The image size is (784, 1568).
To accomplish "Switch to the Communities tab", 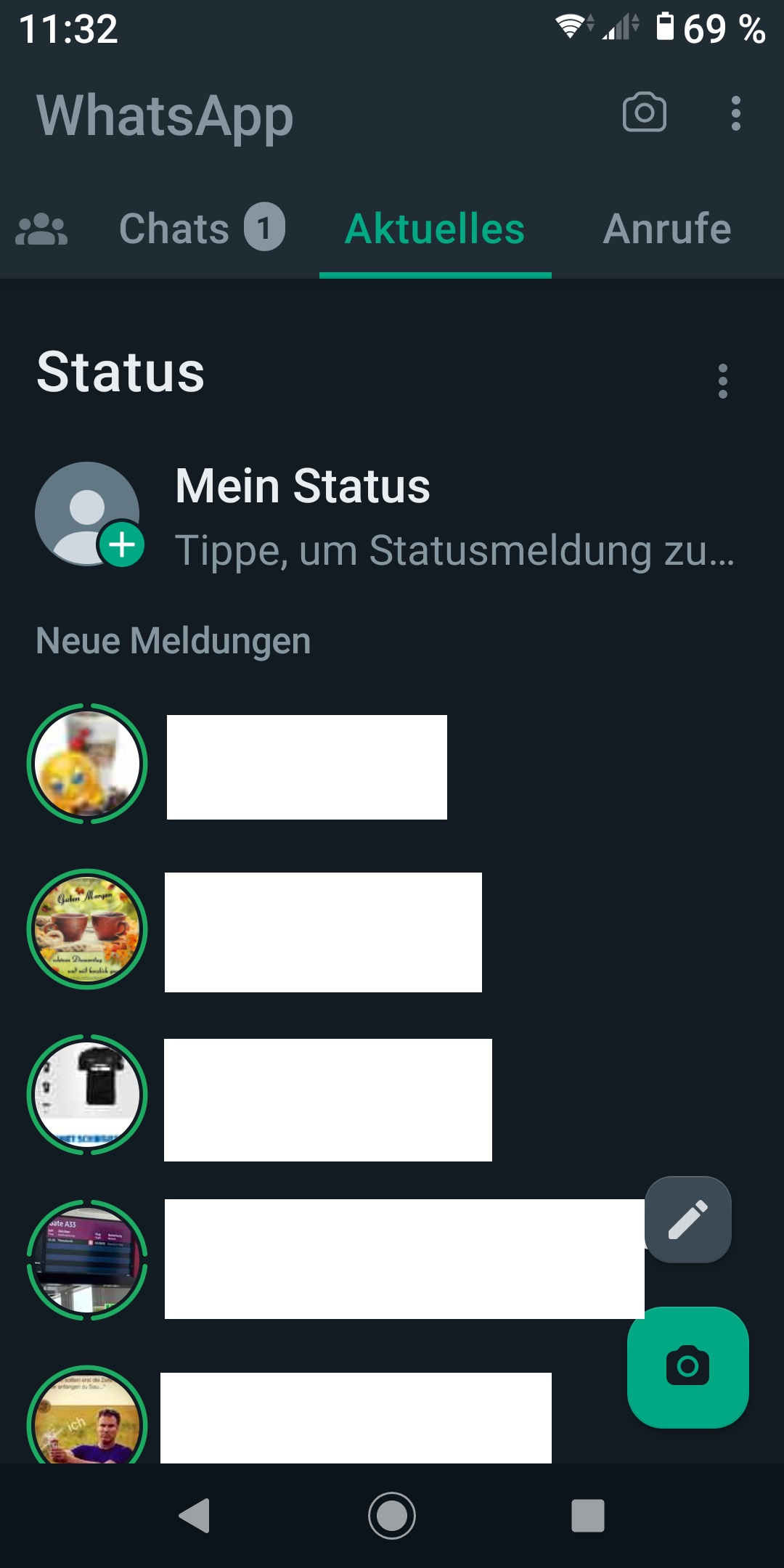I will coord(41,229).
